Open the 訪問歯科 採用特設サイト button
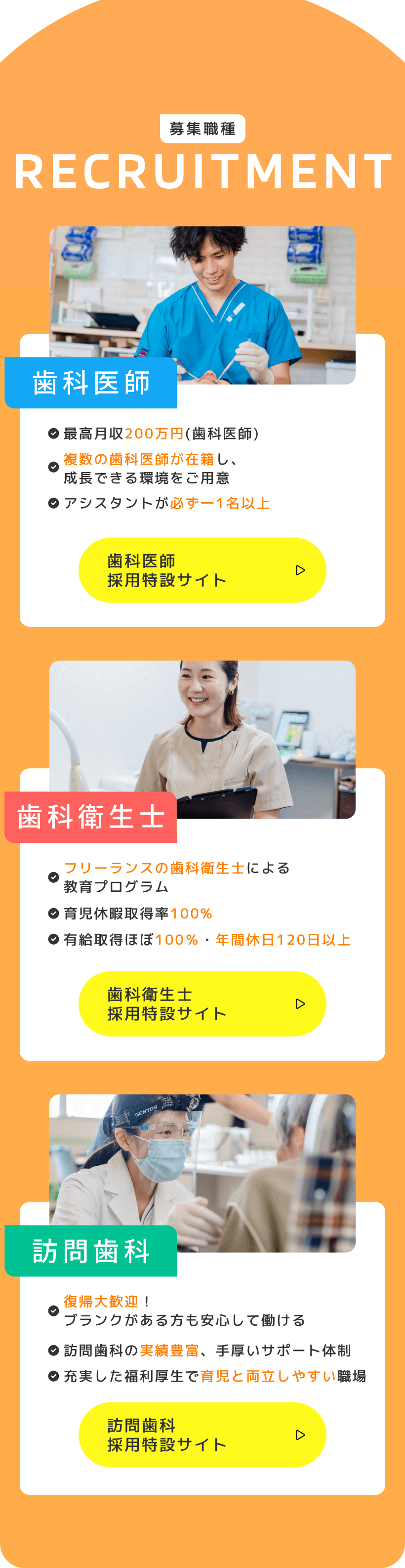405x1568 pixels. tap(202, 1435)
